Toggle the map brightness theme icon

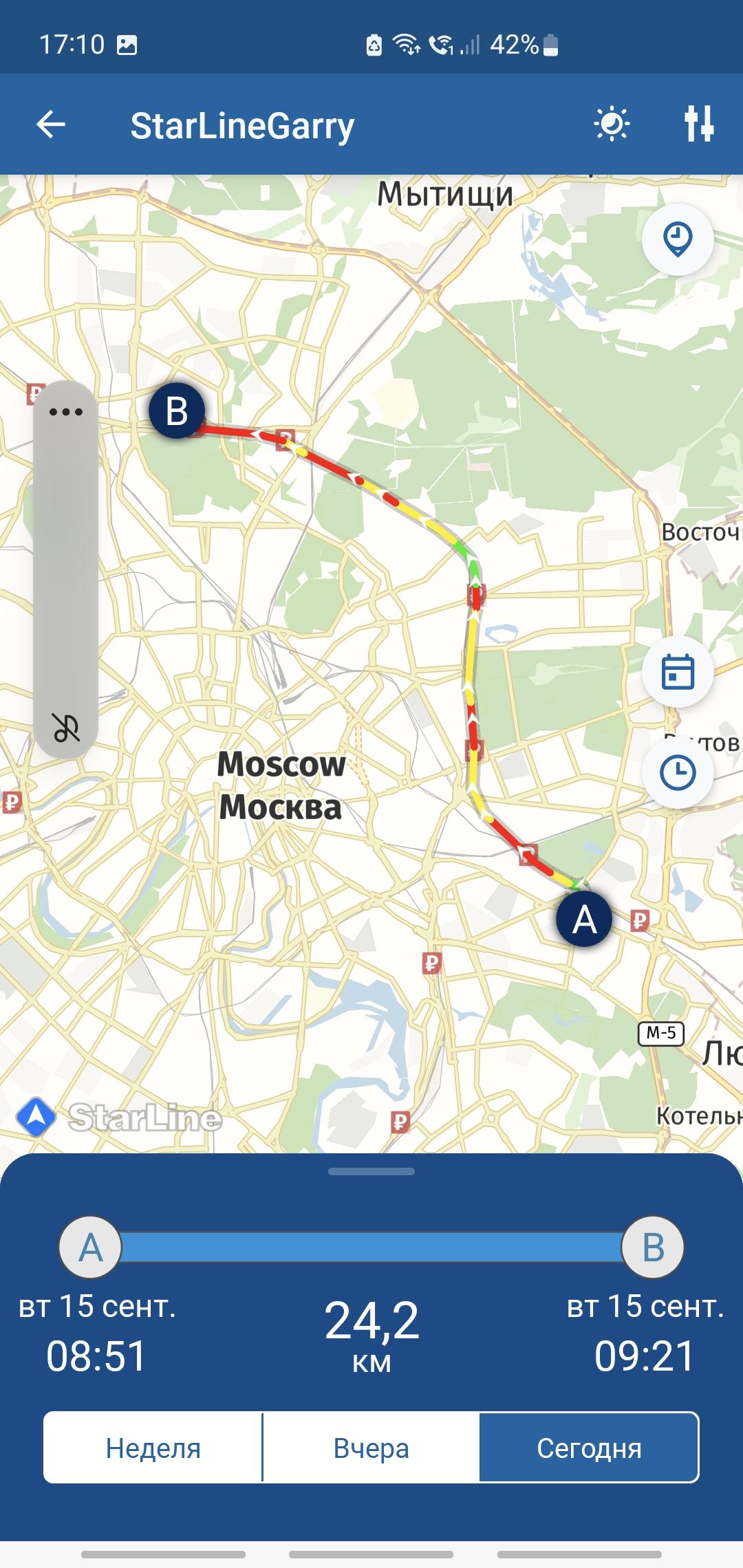point(612,125)
